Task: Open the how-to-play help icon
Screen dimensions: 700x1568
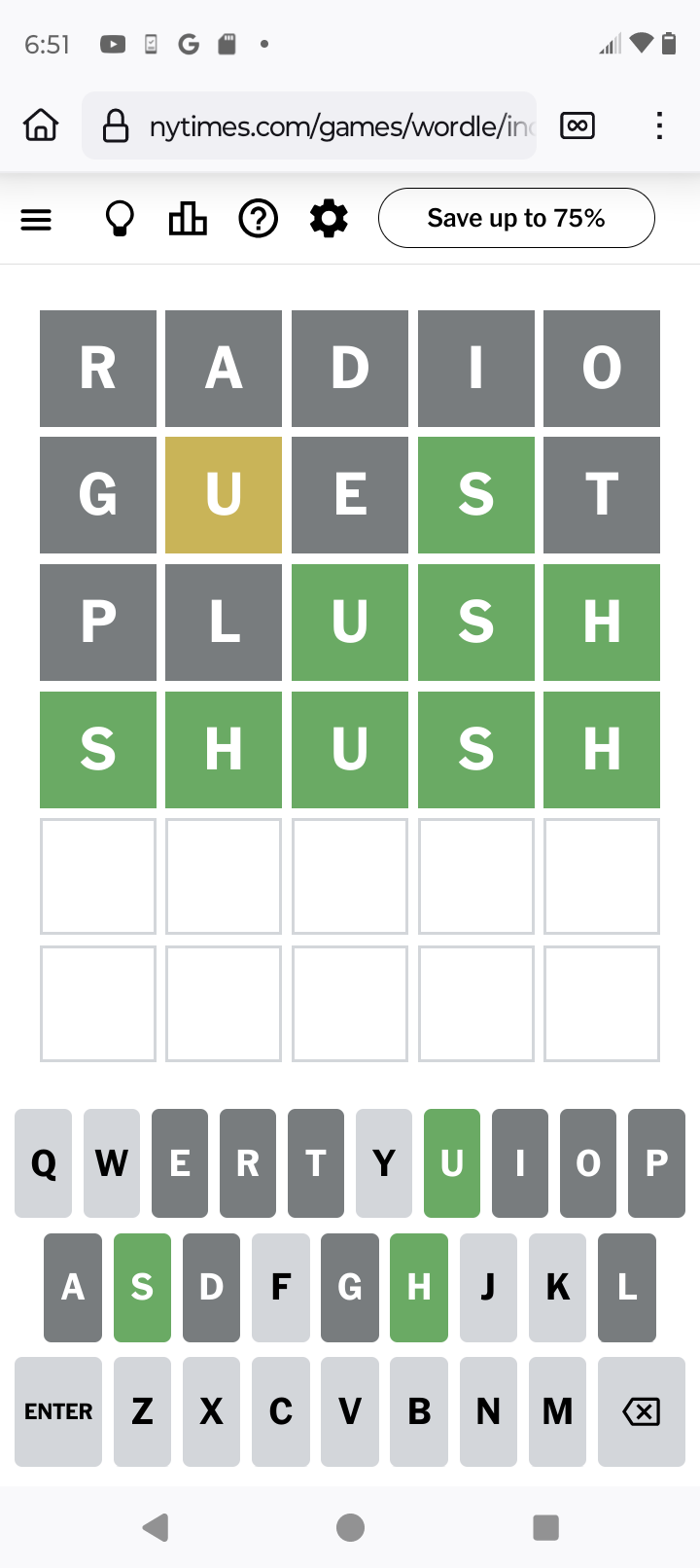Action: (259, 219)
